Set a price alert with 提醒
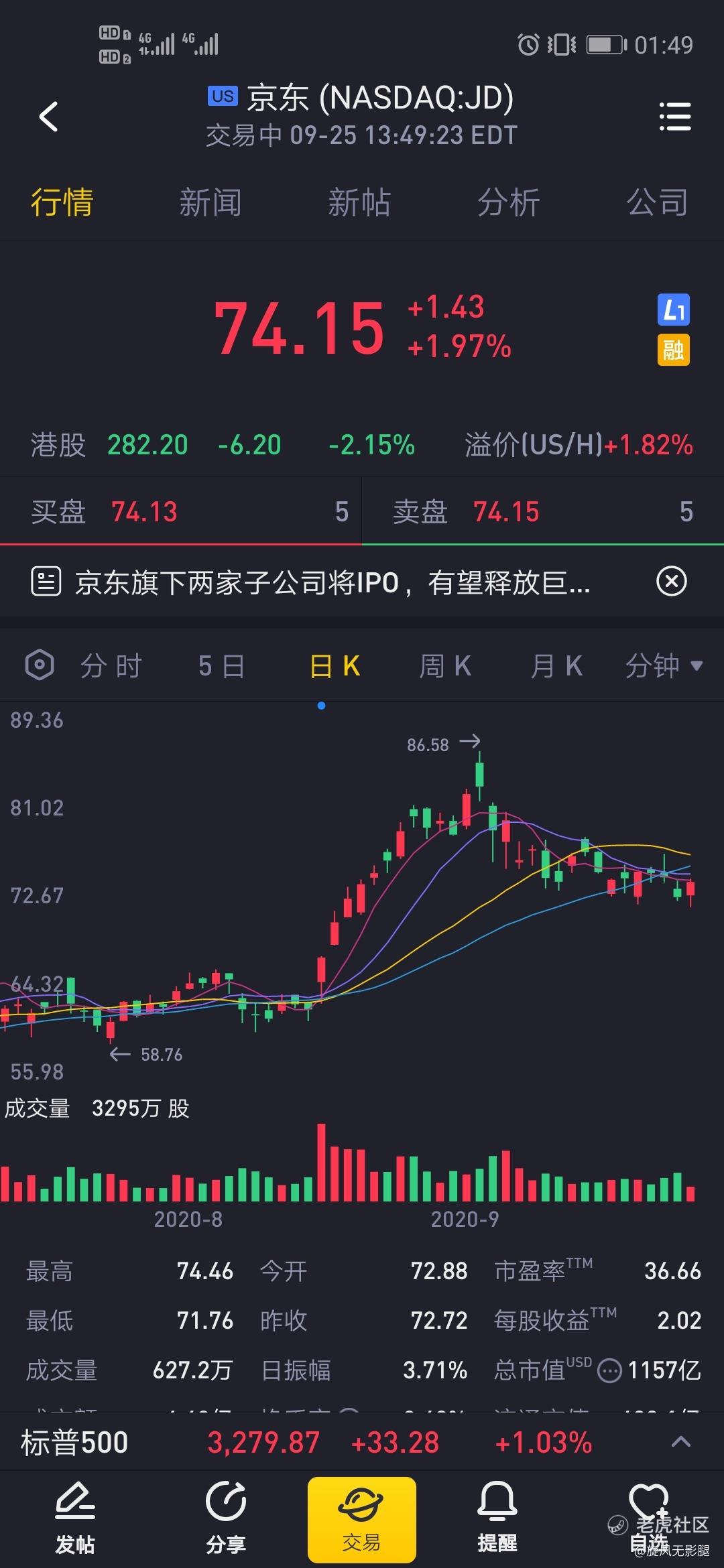Viewport: 724px width, 1568px height. click(497, 1518)
